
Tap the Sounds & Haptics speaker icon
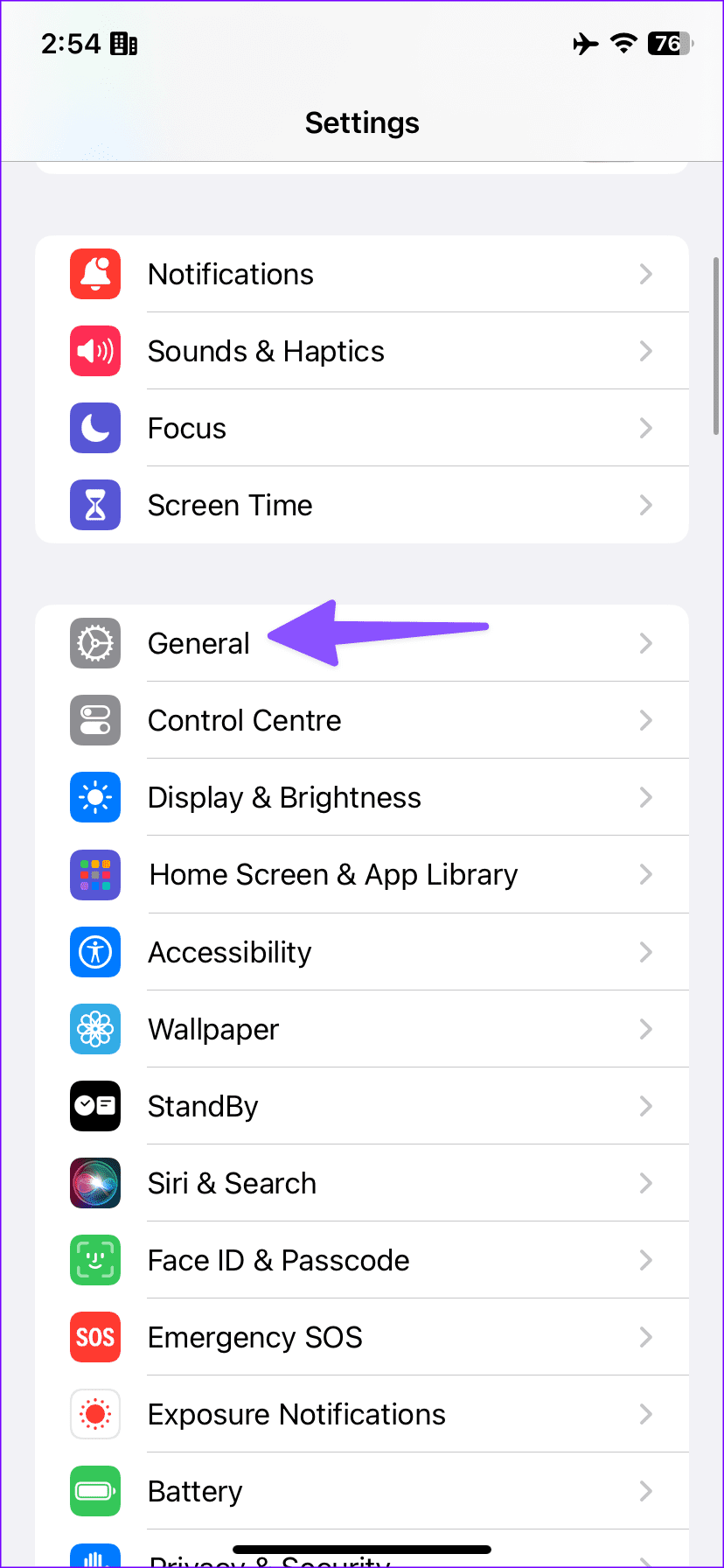tap(94, 351)
